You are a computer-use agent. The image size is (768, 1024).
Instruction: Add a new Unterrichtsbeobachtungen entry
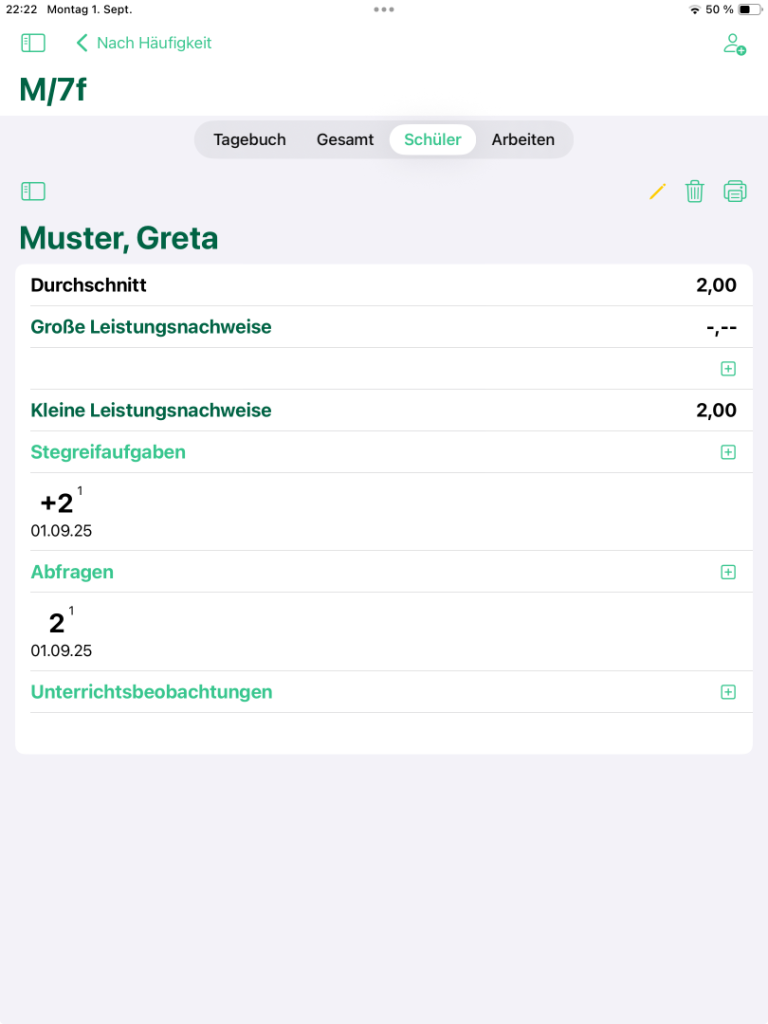tap(728, 692)
